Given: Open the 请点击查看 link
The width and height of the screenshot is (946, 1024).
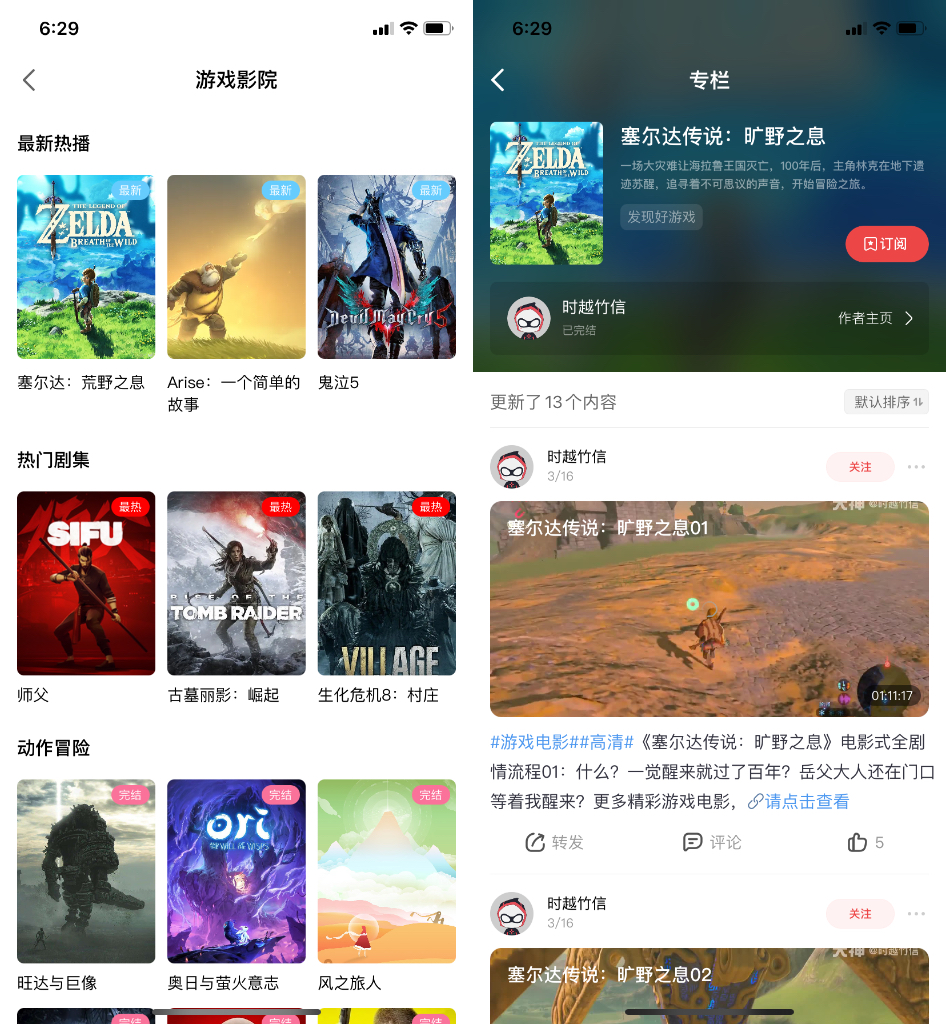Looking at the screenshot, I should 799,801.
